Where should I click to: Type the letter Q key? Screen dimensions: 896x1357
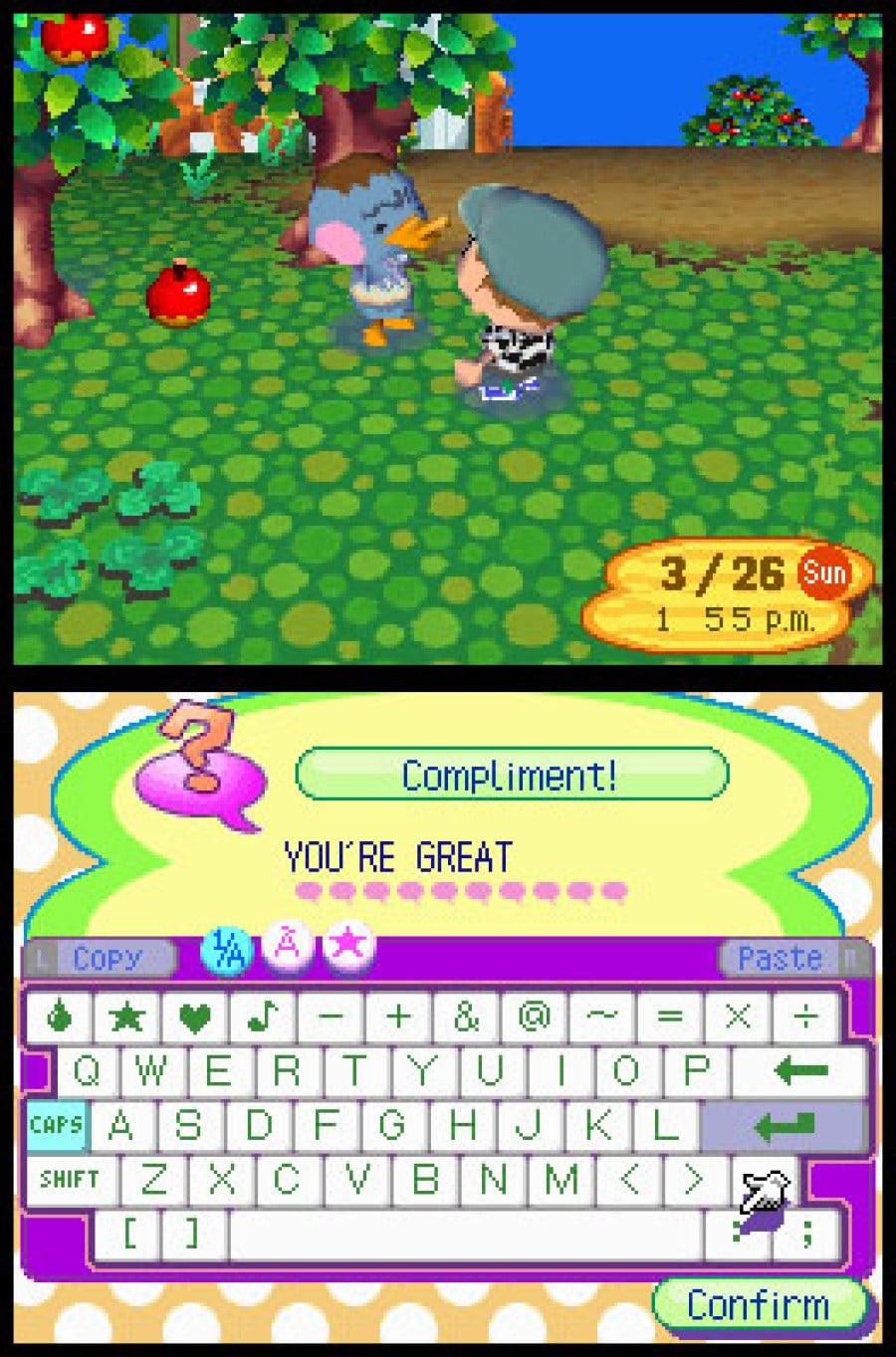tap(86, 1069)
